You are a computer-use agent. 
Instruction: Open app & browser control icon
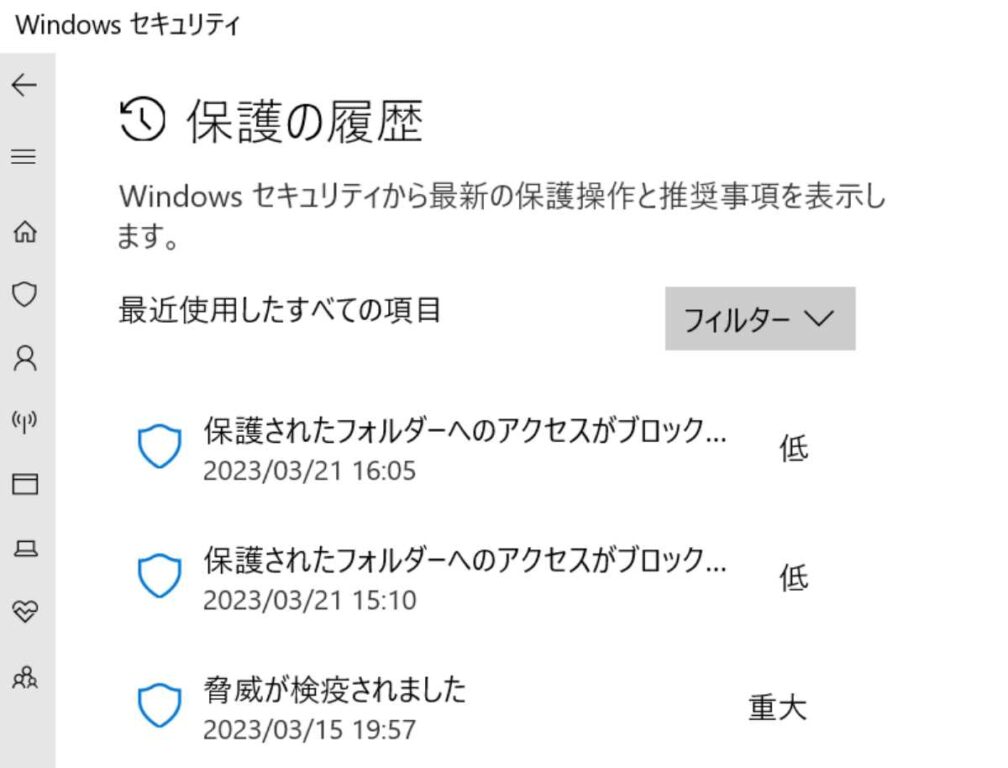point(24,485)
